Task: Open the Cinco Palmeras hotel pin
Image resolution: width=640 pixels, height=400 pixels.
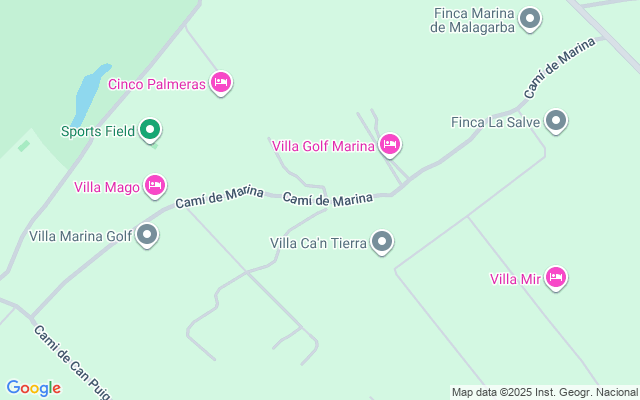Action: coord(221,83)
